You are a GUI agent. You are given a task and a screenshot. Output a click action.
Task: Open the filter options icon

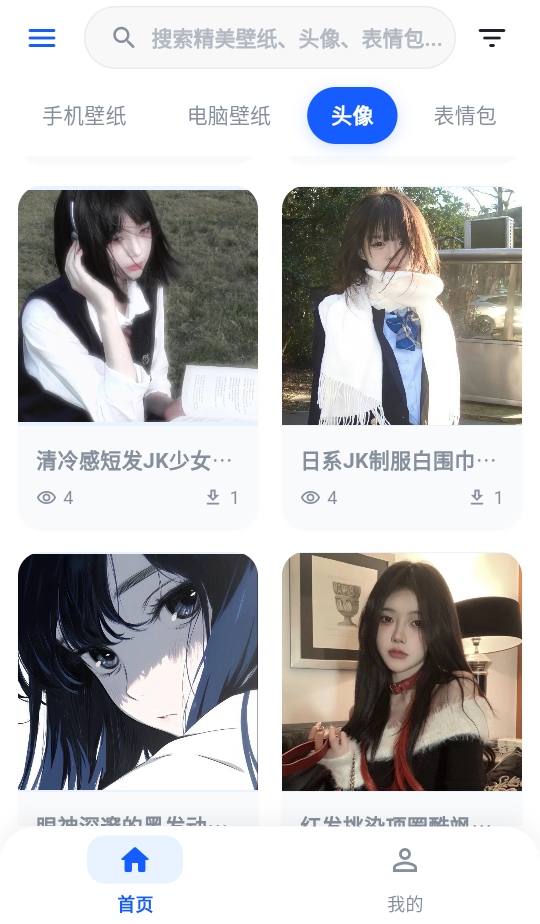(x=492, y=38)
